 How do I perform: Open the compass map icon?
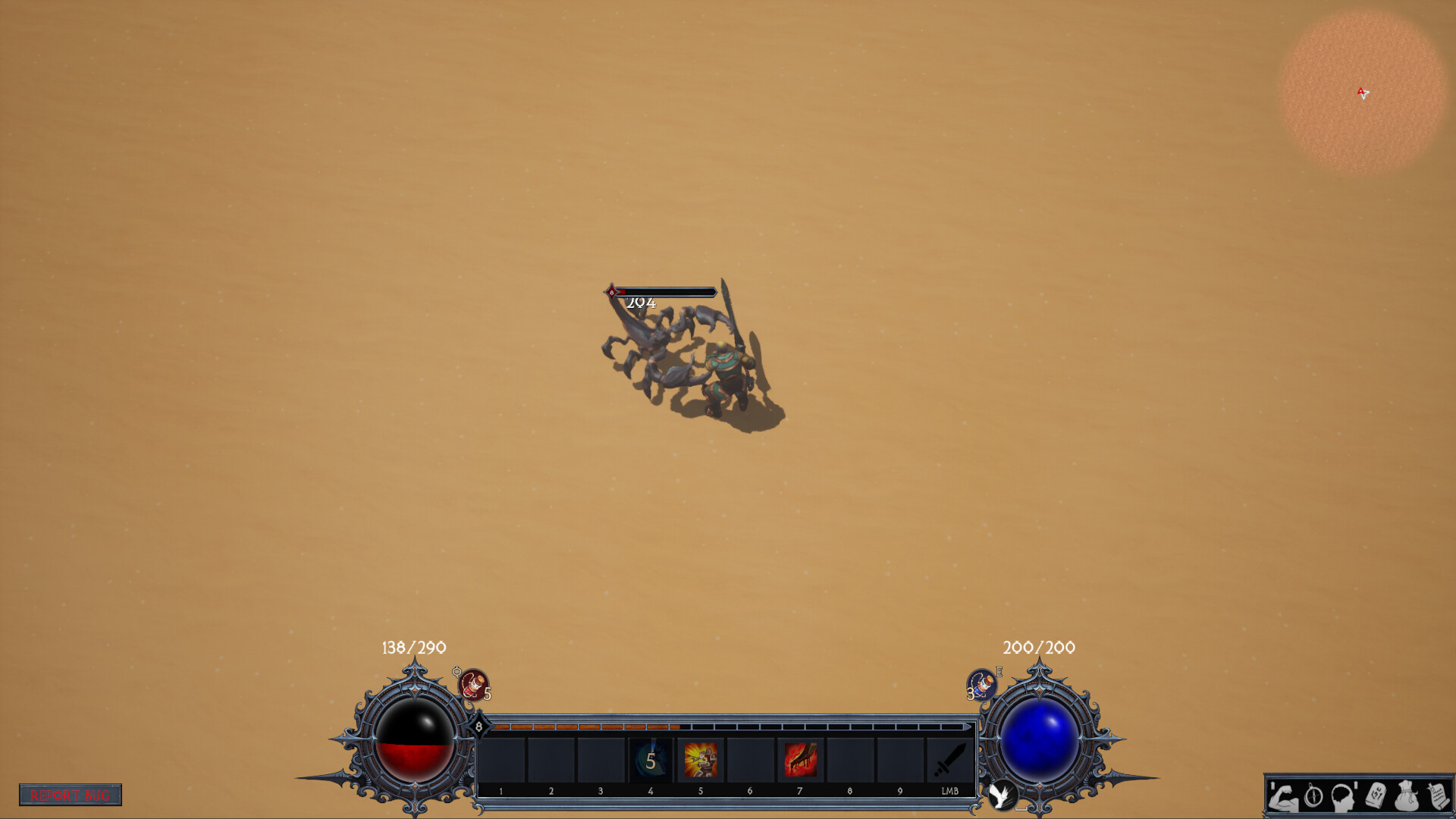tap(1313, 797)
